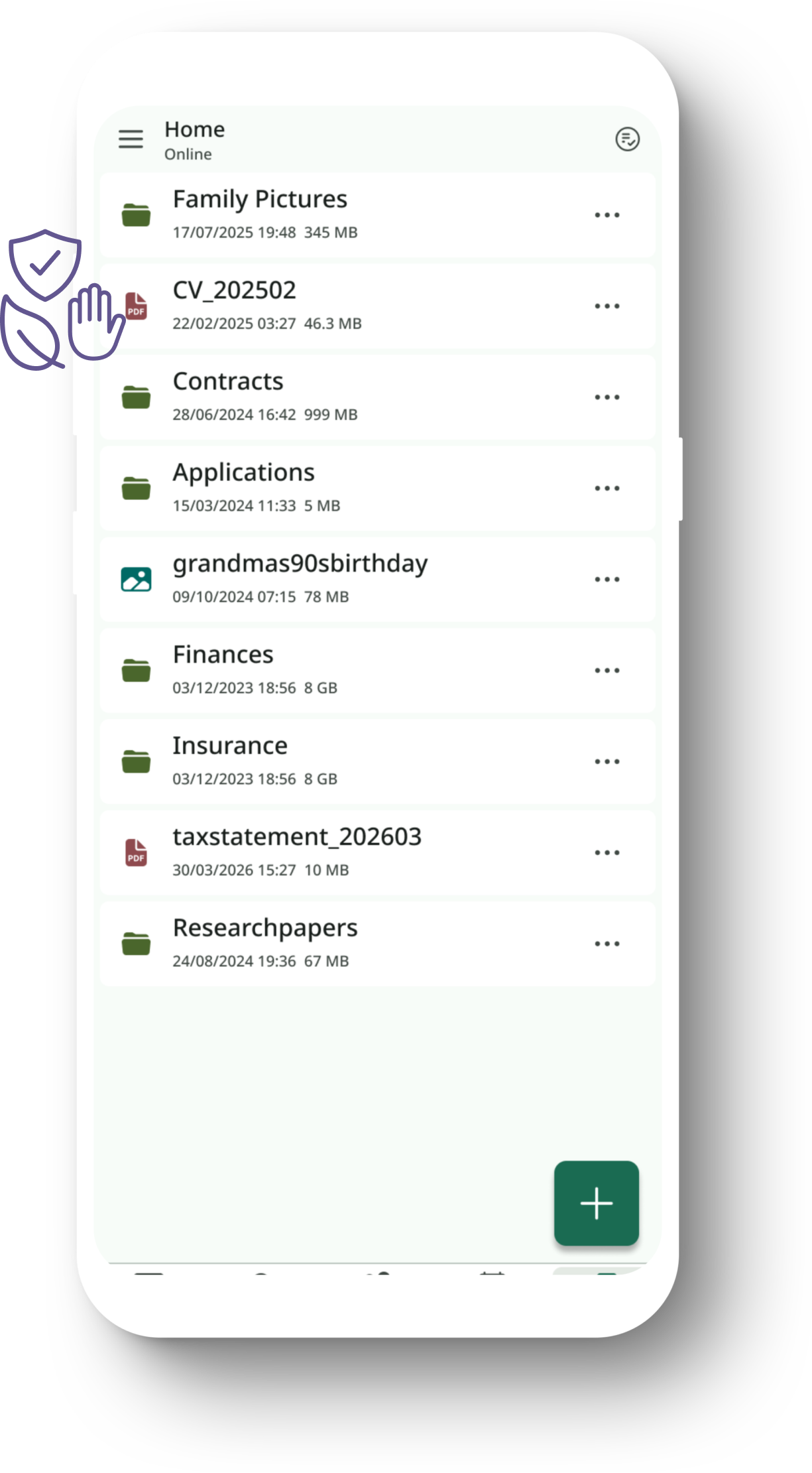Open the three-dot menu for taxstatement_202603
This screenshot has height=1473, width=812.
point(607,853)
